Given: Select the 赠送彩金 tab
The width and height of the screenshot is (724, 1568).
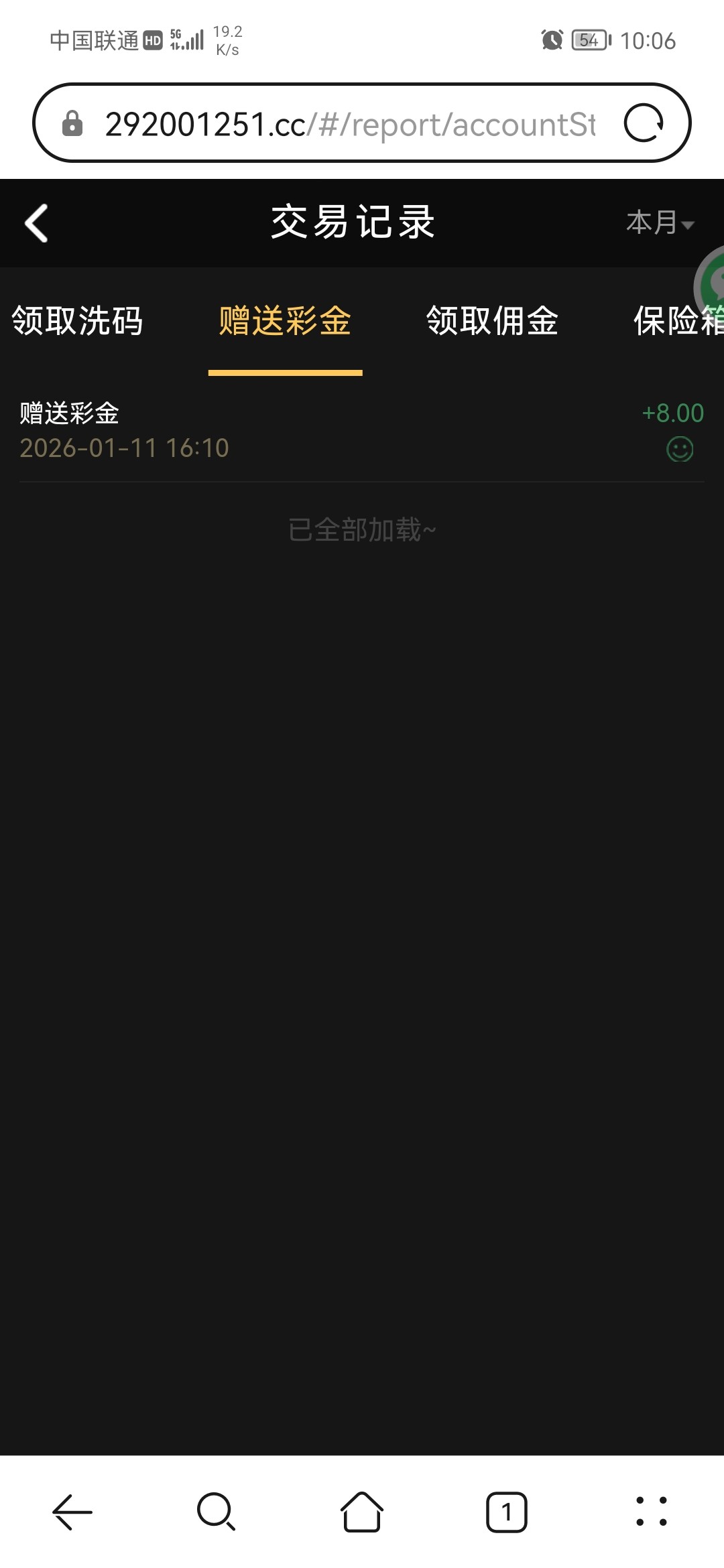Looking at the screenshot, I should pyautogui.click(x=285, y=321).
